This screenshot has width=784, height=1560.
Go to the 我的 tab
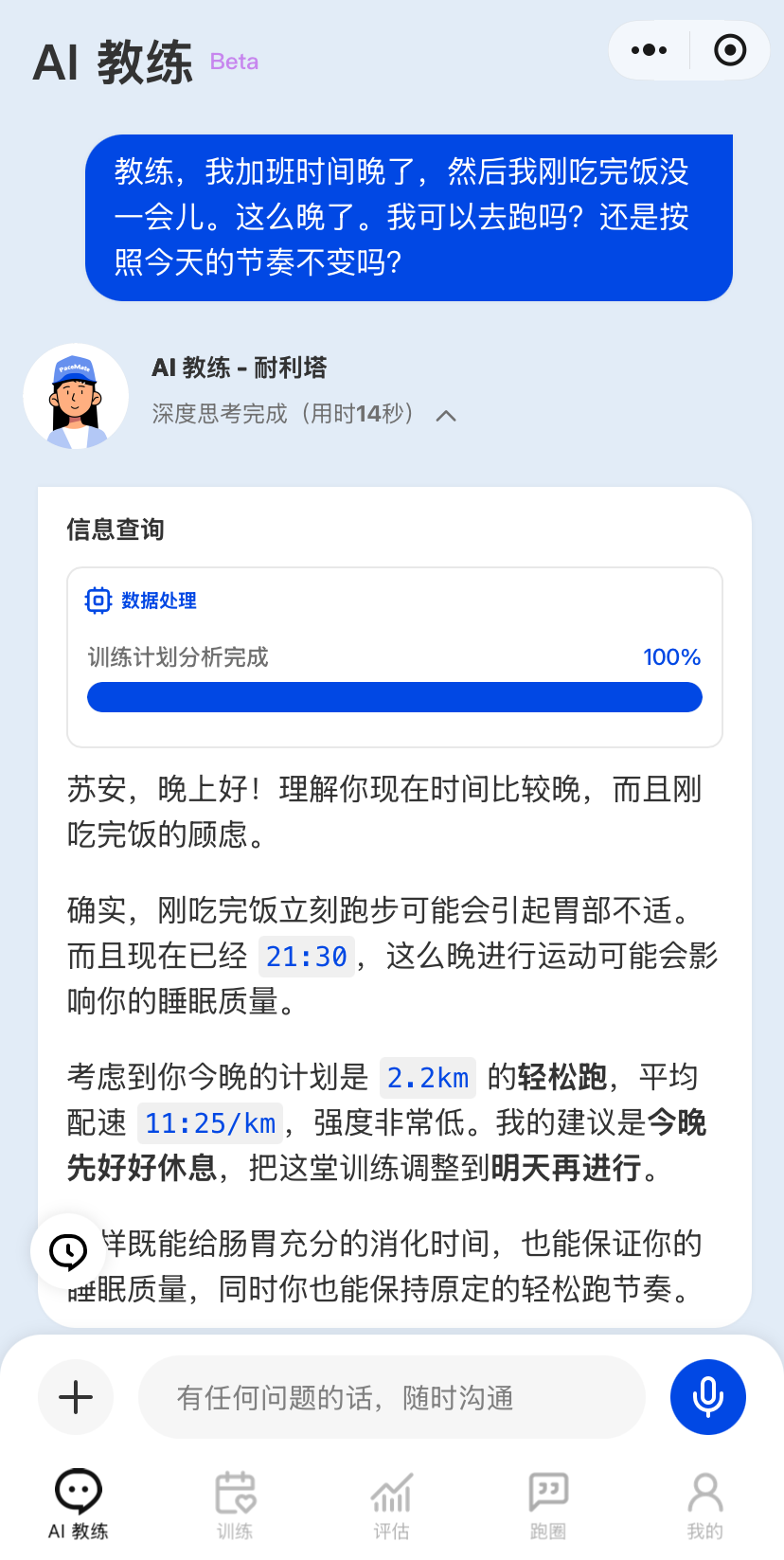(x=704, y=1505)
